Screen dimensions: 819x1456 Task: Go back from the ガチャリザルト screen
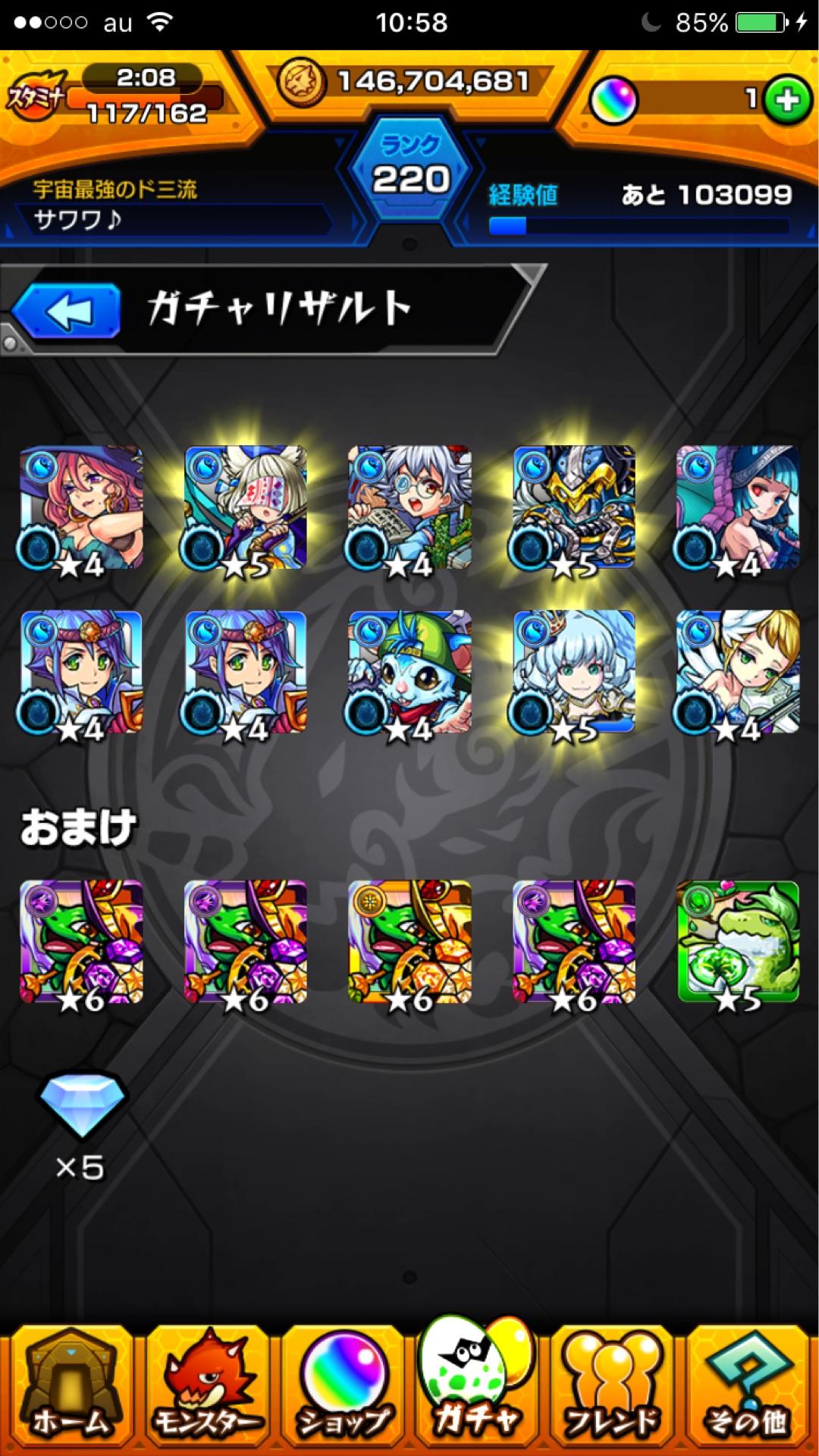(x=67, y=310)
